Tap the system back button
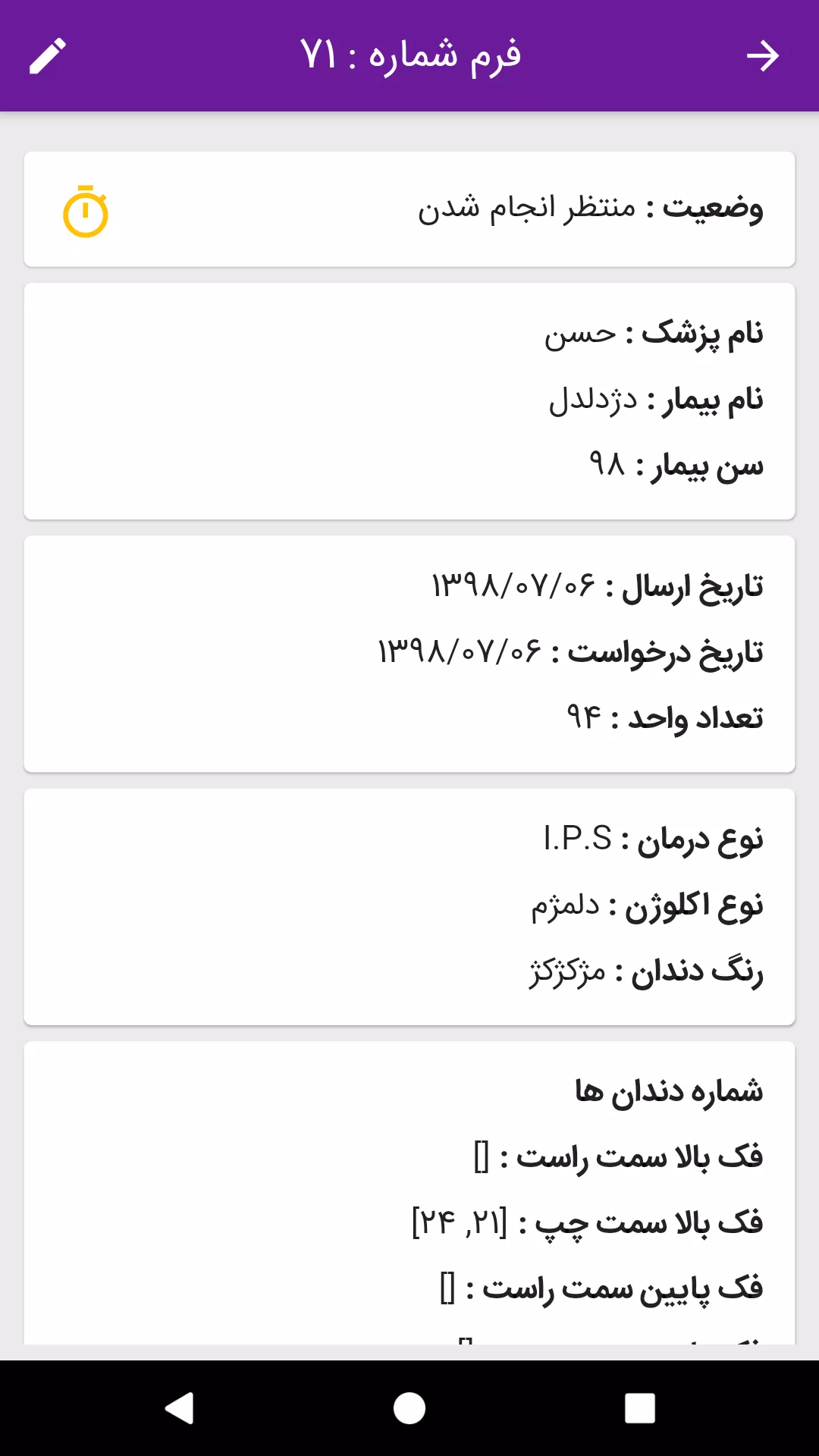 pos(180,1408)
